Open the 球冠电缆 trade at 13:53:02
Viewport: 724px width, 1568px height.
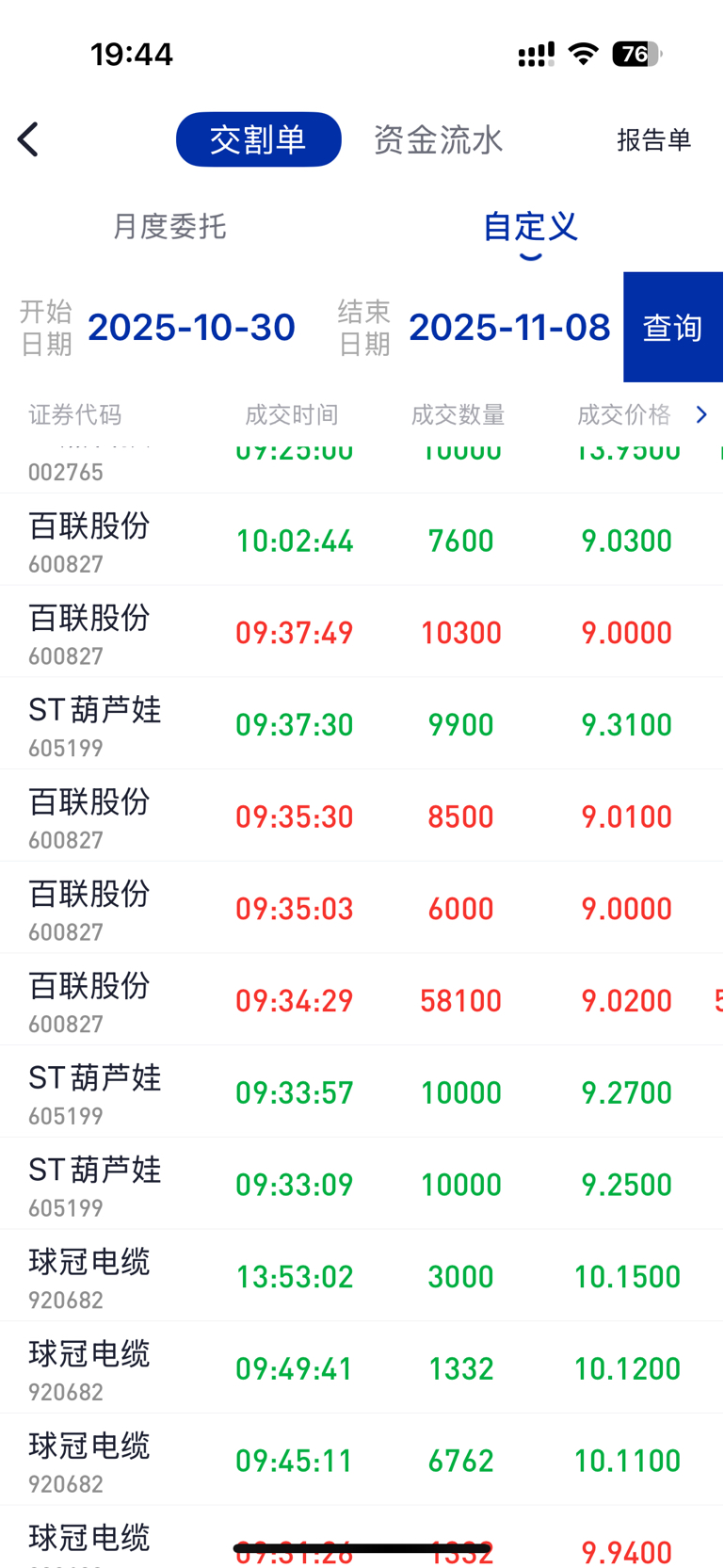click(x=362, y=1275)
